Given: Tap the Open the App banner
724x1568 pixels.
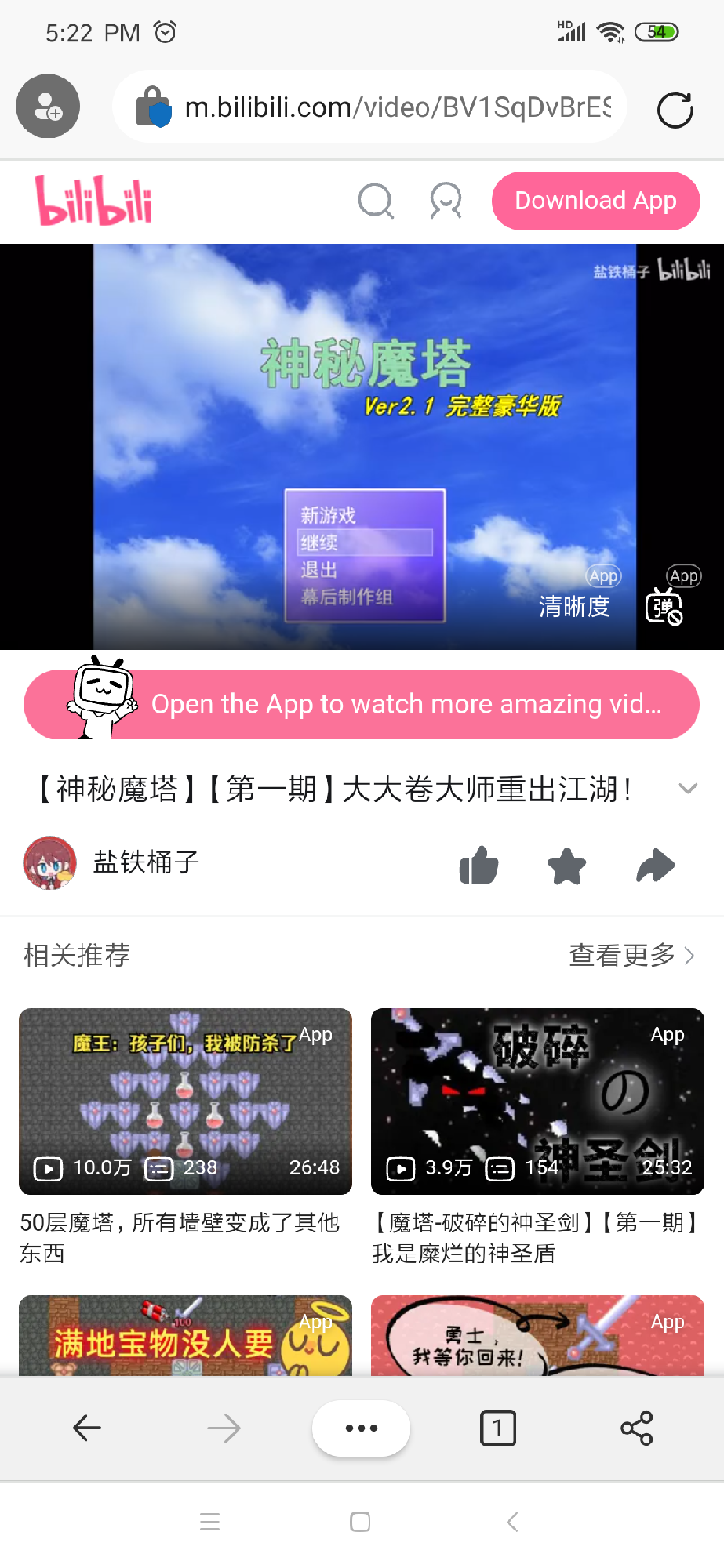Looking at the screenshot, I should [x=362, y=704].
